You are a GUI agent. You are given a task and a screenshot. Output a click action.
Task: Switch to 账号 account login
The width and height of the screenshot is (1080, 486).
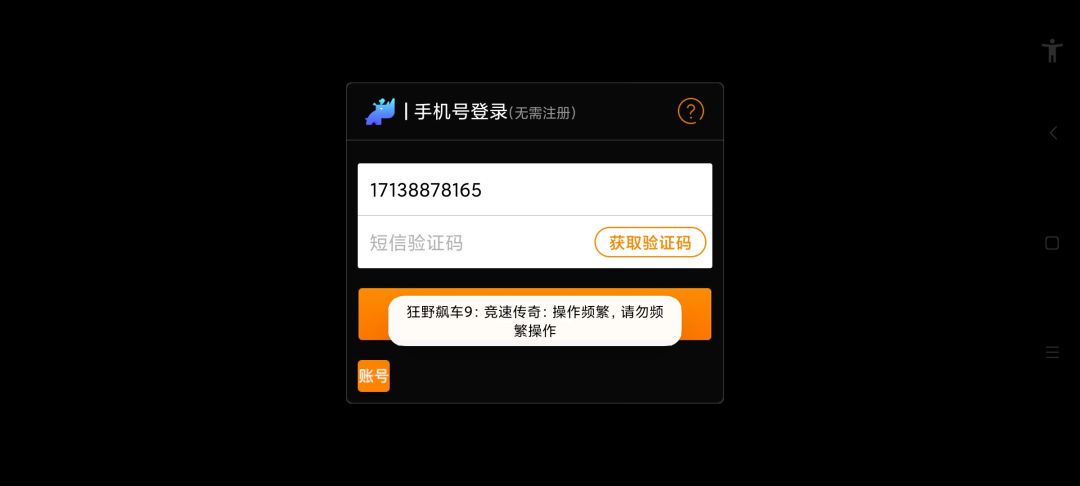(x=373, y=376)
